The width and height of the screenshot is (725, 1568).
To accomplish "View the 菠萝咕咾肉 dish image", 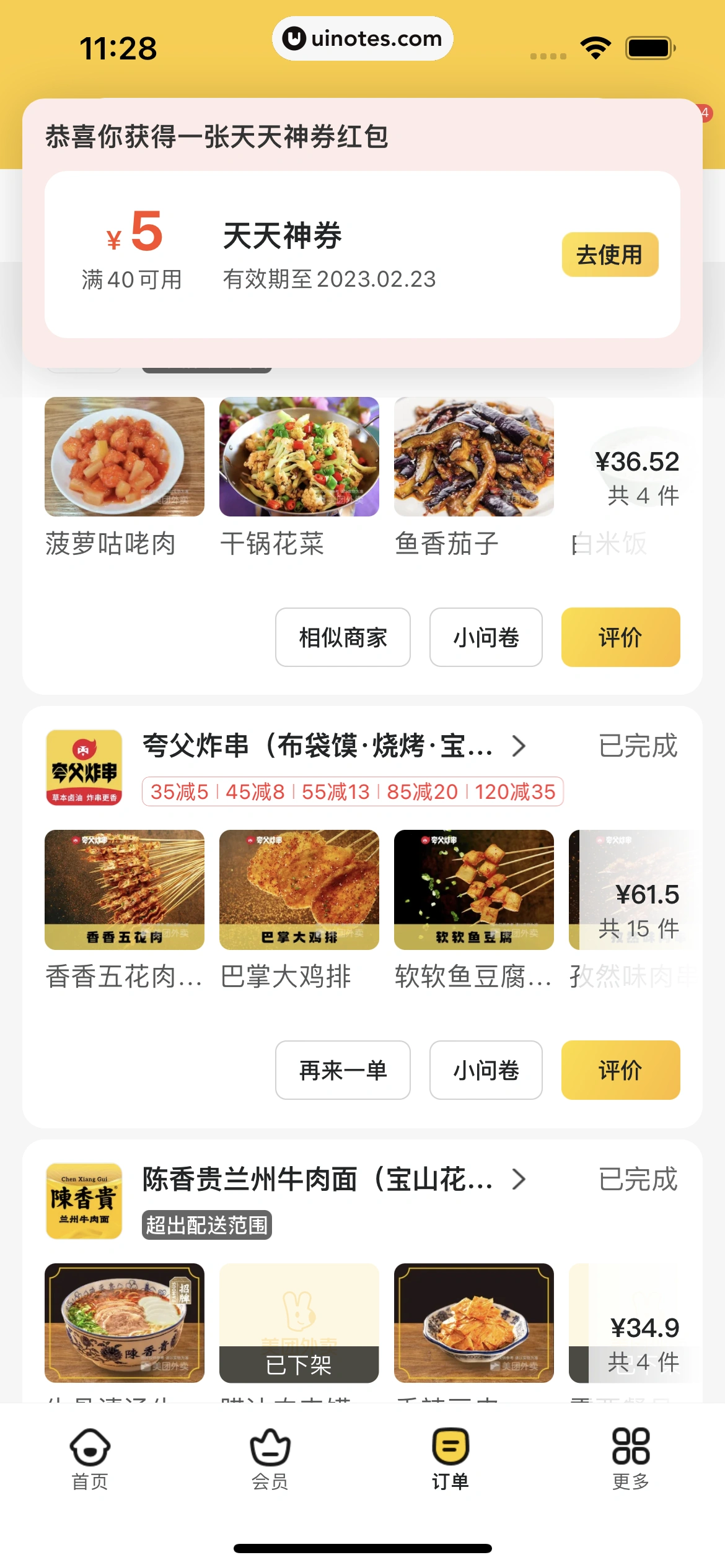I will coord(125,457).
